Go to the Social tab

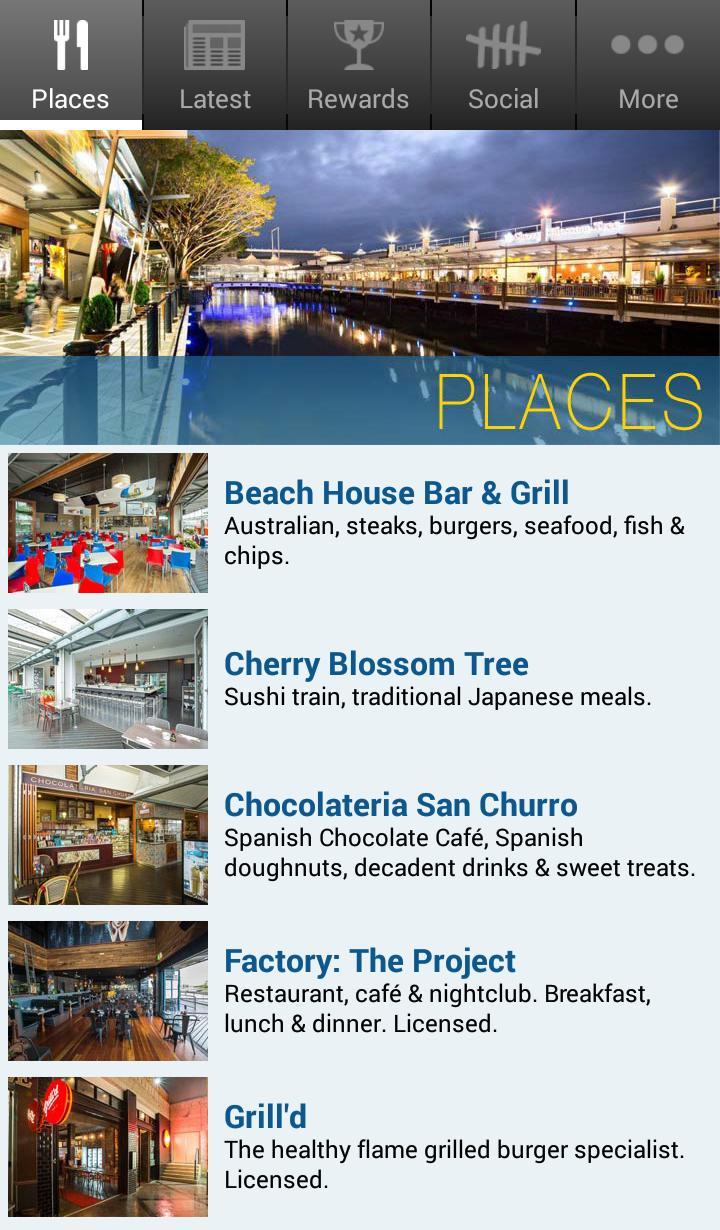503,65
